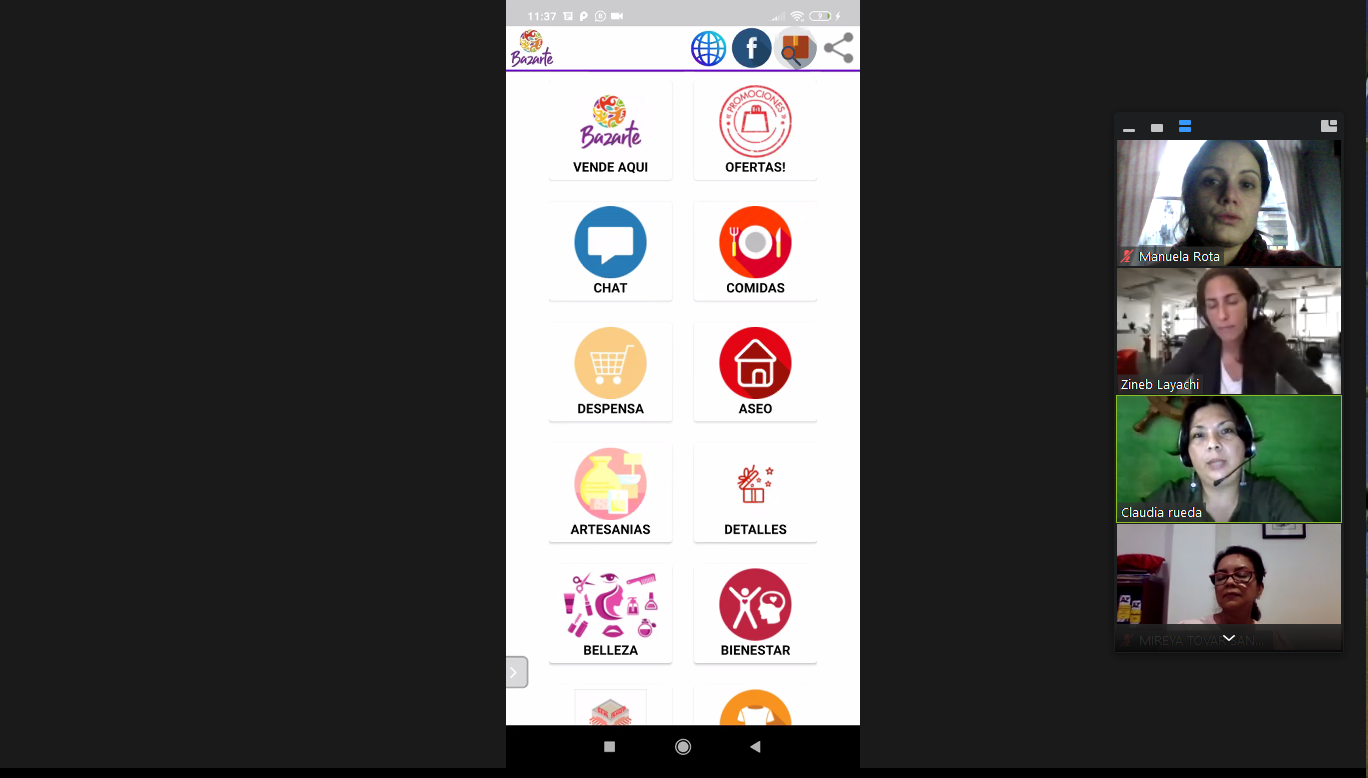The width and height of the screenshot is (1368, 778).
Task: Expand the side panel arrow handle
Action: tap(515, 672)
